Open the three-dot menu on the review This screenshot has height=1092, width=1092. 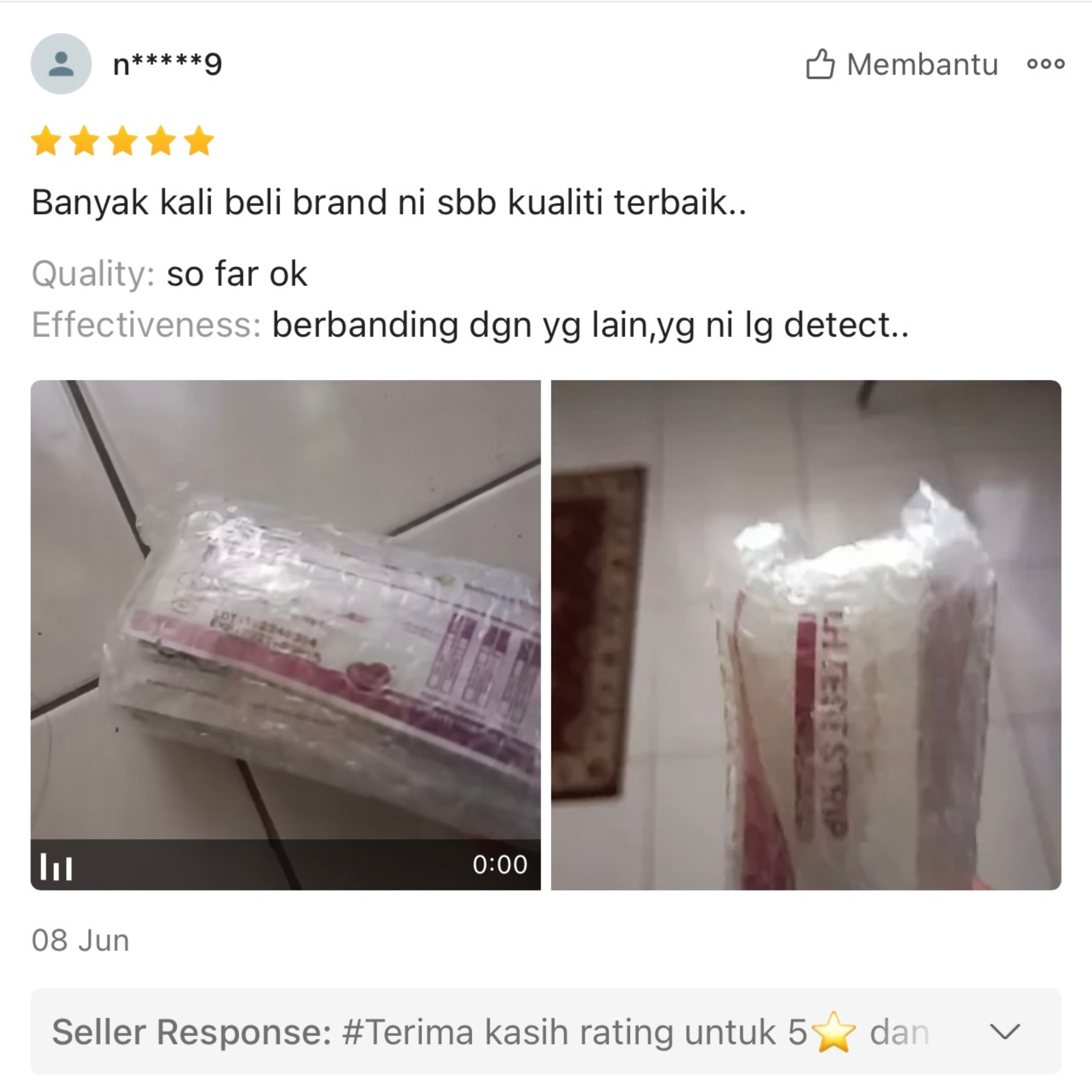(x=1046, y=64)
